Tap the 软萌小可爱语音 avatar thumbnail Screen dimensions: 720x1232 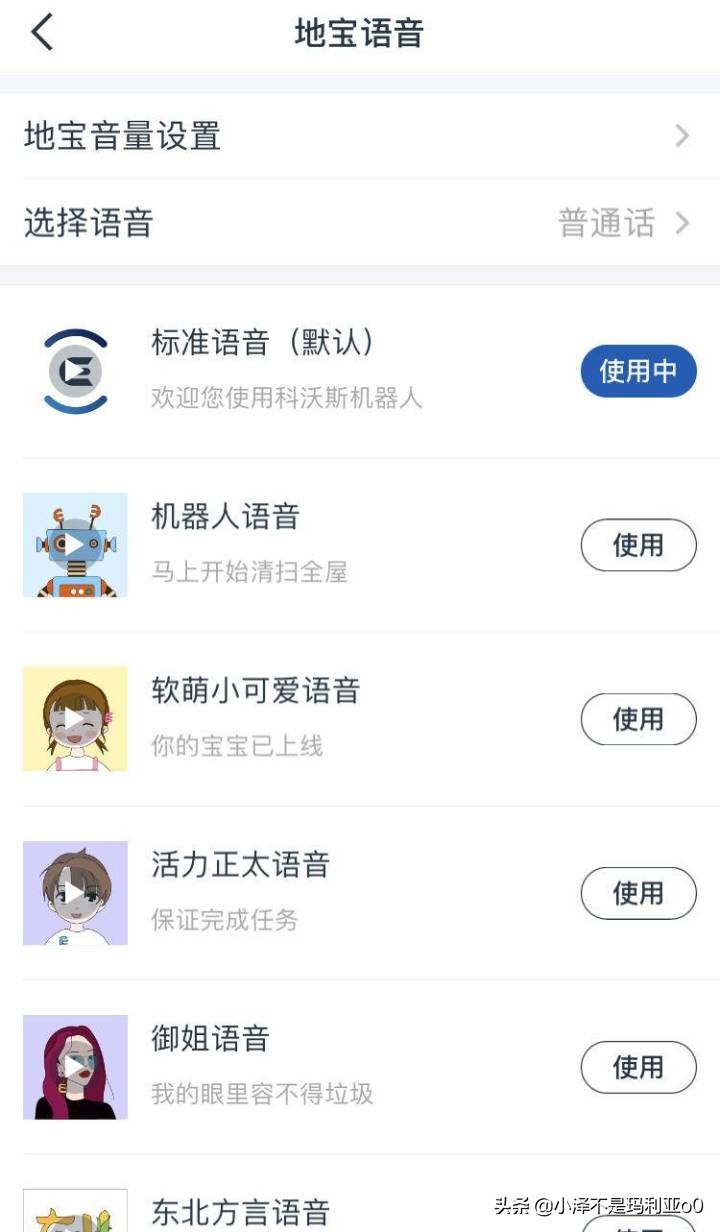click(75, 718)
